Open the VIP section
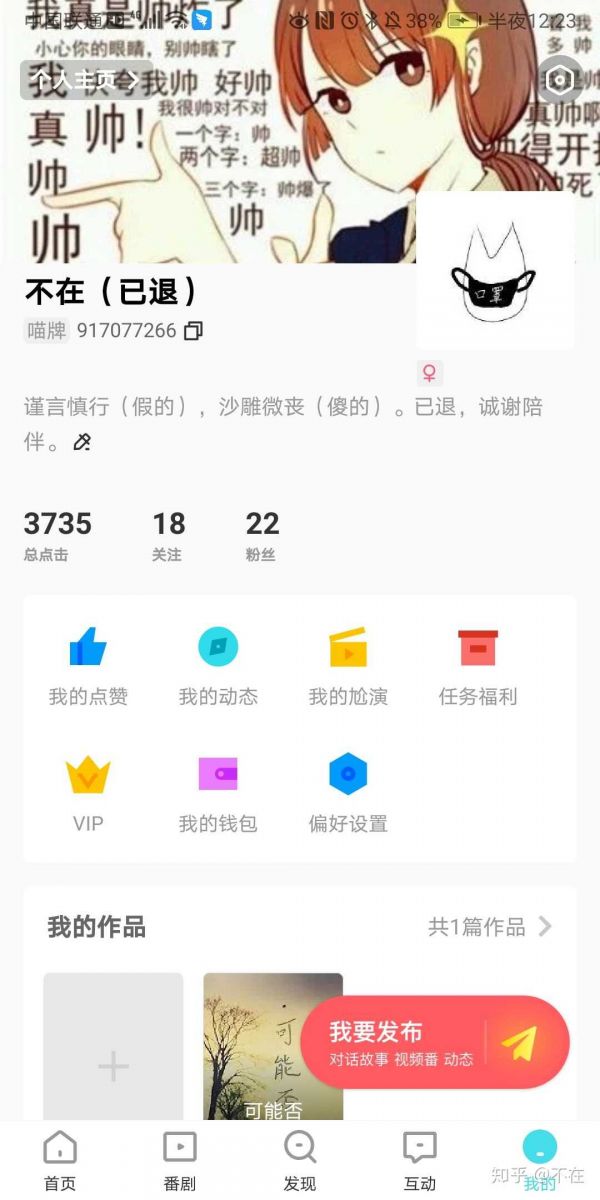Screen dimensions: 600x1200 point(88,794)
